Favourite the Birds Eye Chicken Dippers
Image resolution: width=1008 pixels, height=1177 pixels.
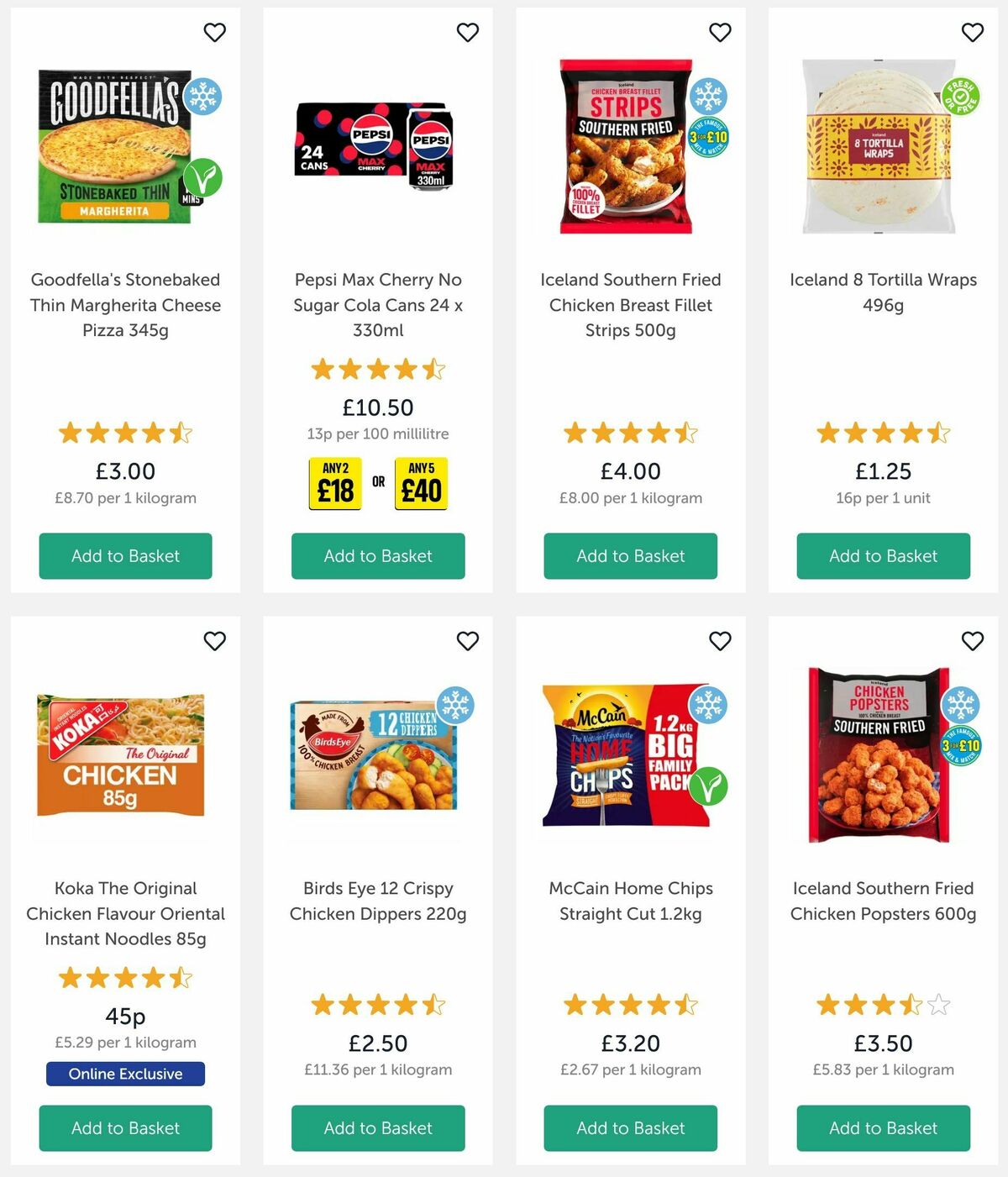click(468, 641)
